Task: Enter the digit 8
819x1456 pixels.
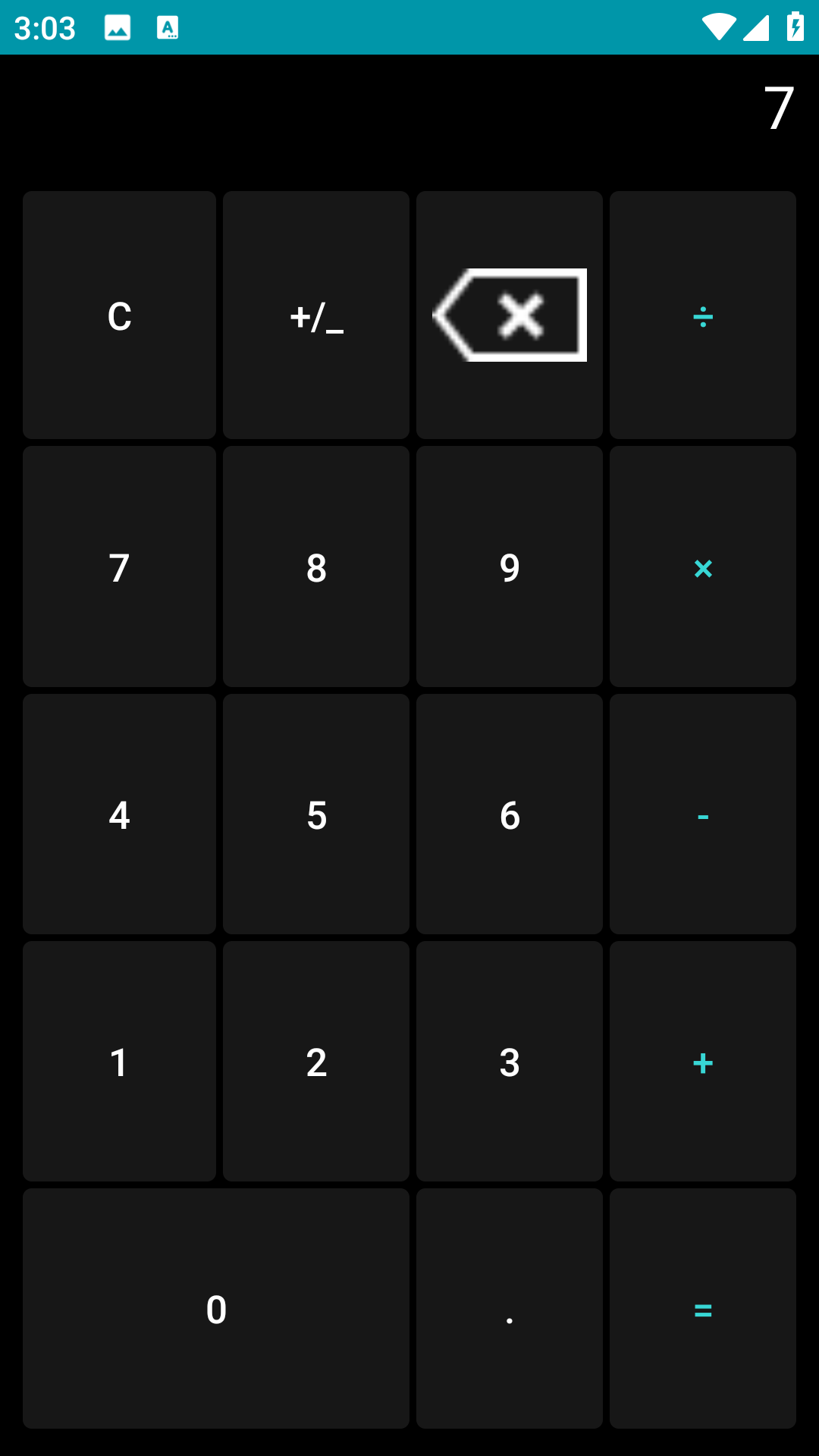Action: (x=316, y=566)
